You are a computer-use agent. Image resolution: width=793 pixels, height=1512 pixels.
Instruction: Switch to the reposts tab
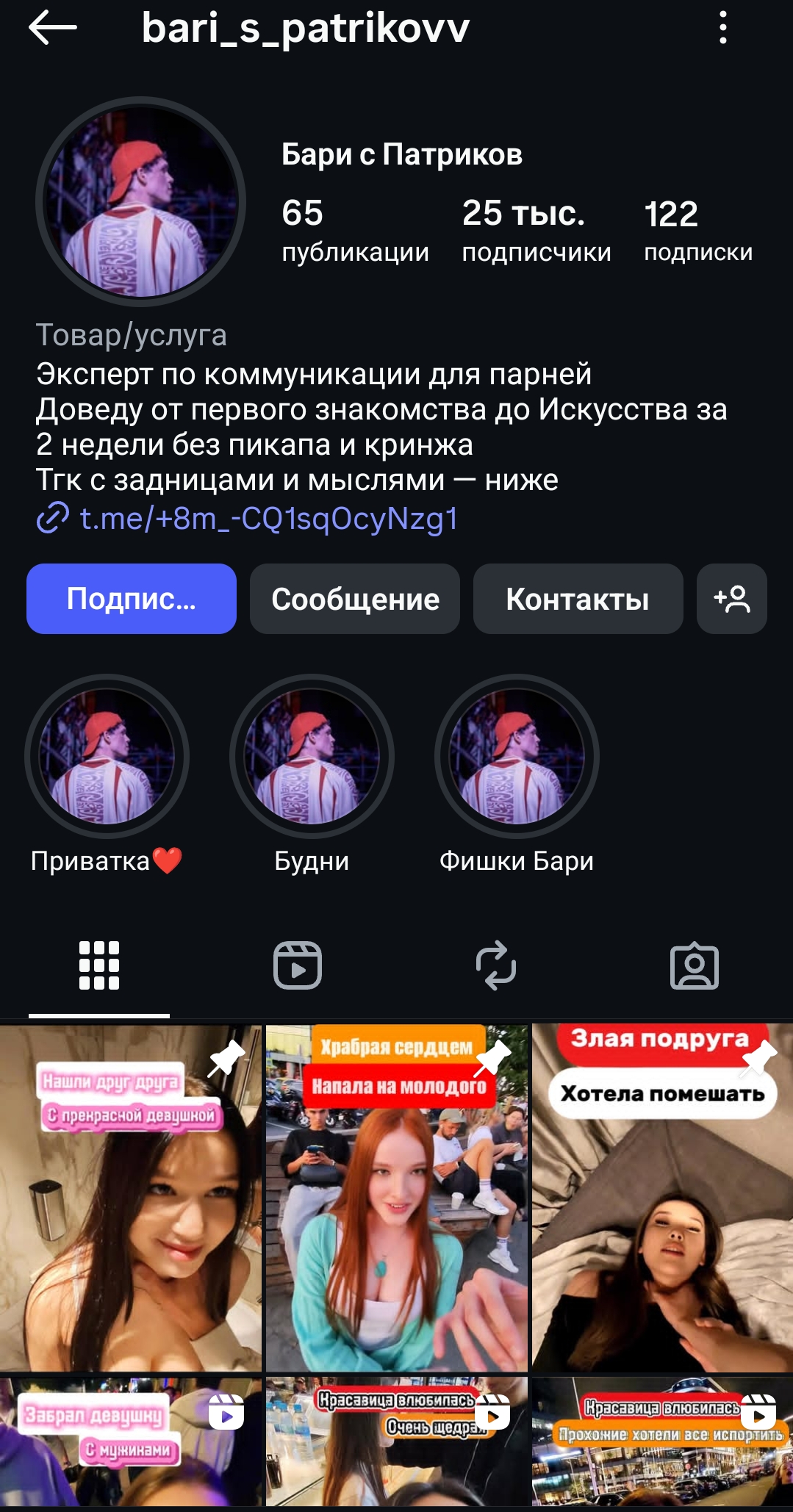coord(496,965)
